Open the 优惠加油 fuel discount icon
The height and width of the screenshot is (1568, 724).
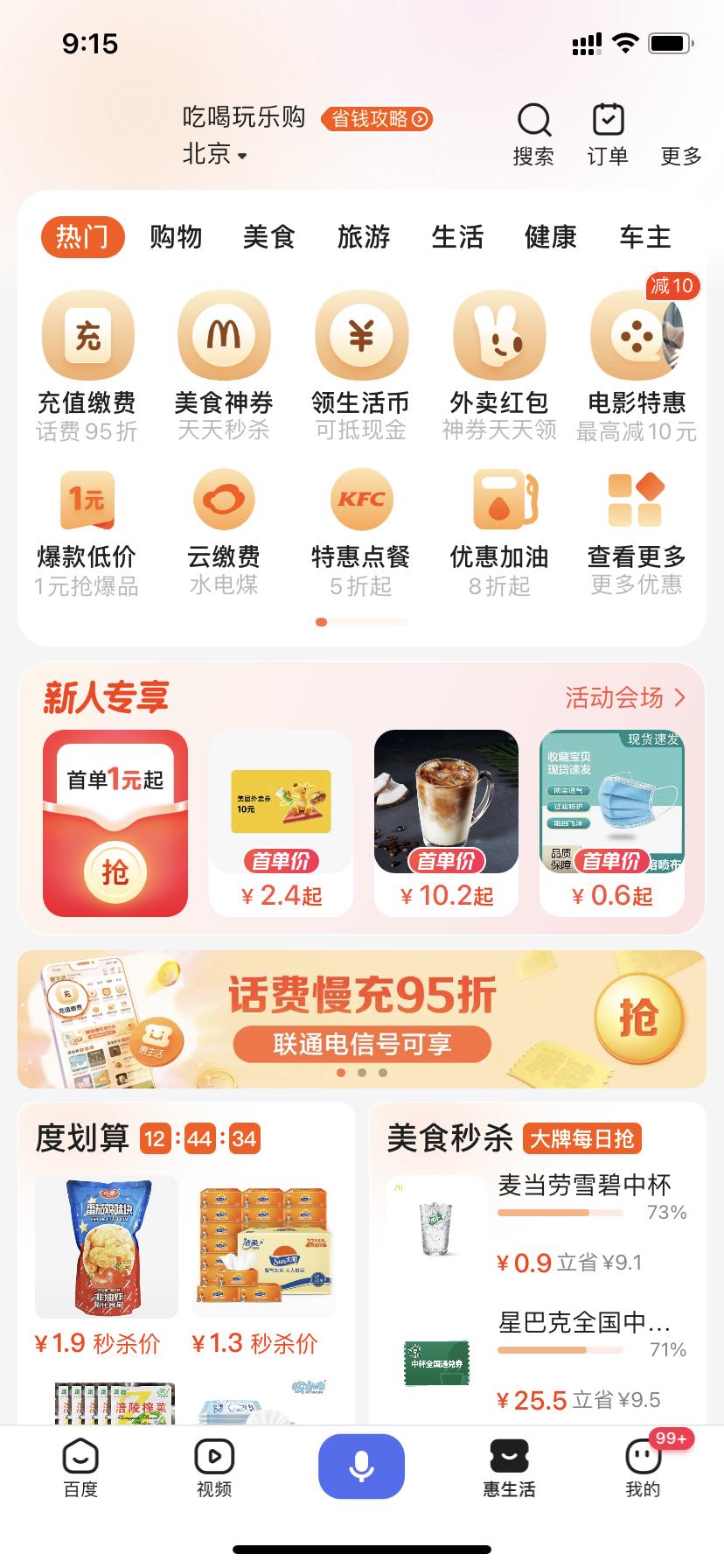point(499,498)
